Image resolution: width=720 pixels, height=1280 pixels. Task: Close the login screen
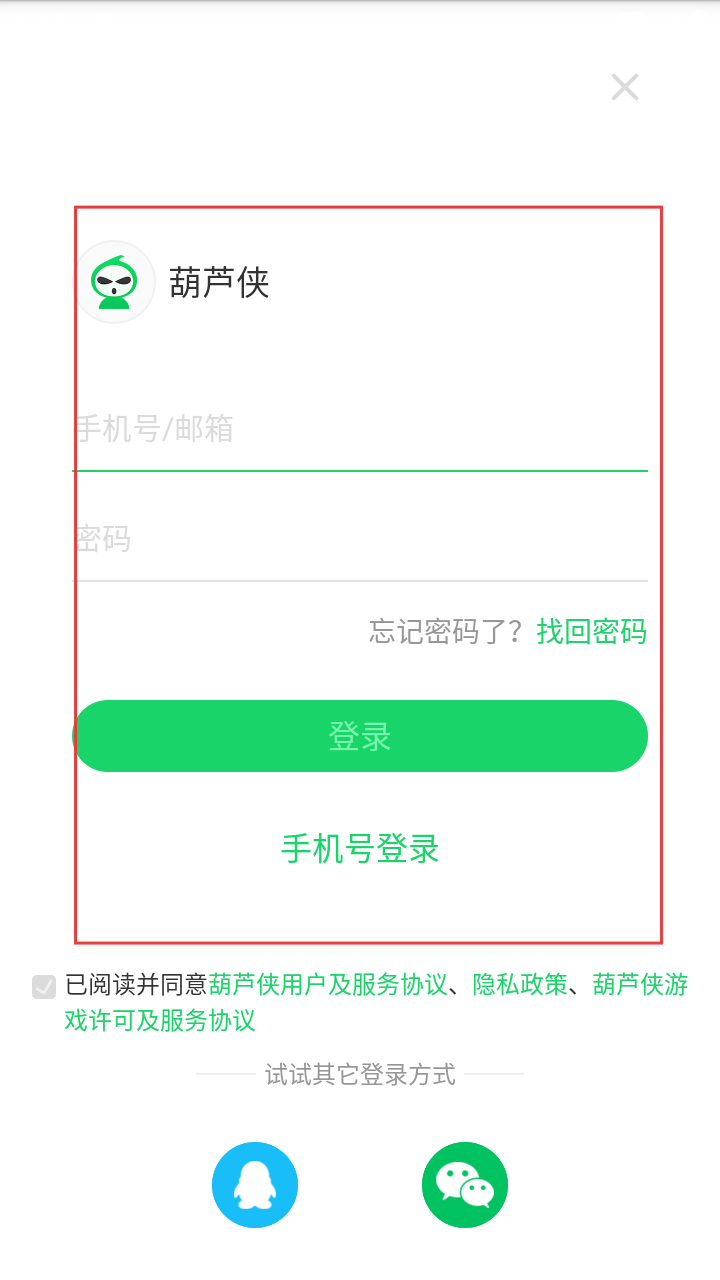click(625, 88)
